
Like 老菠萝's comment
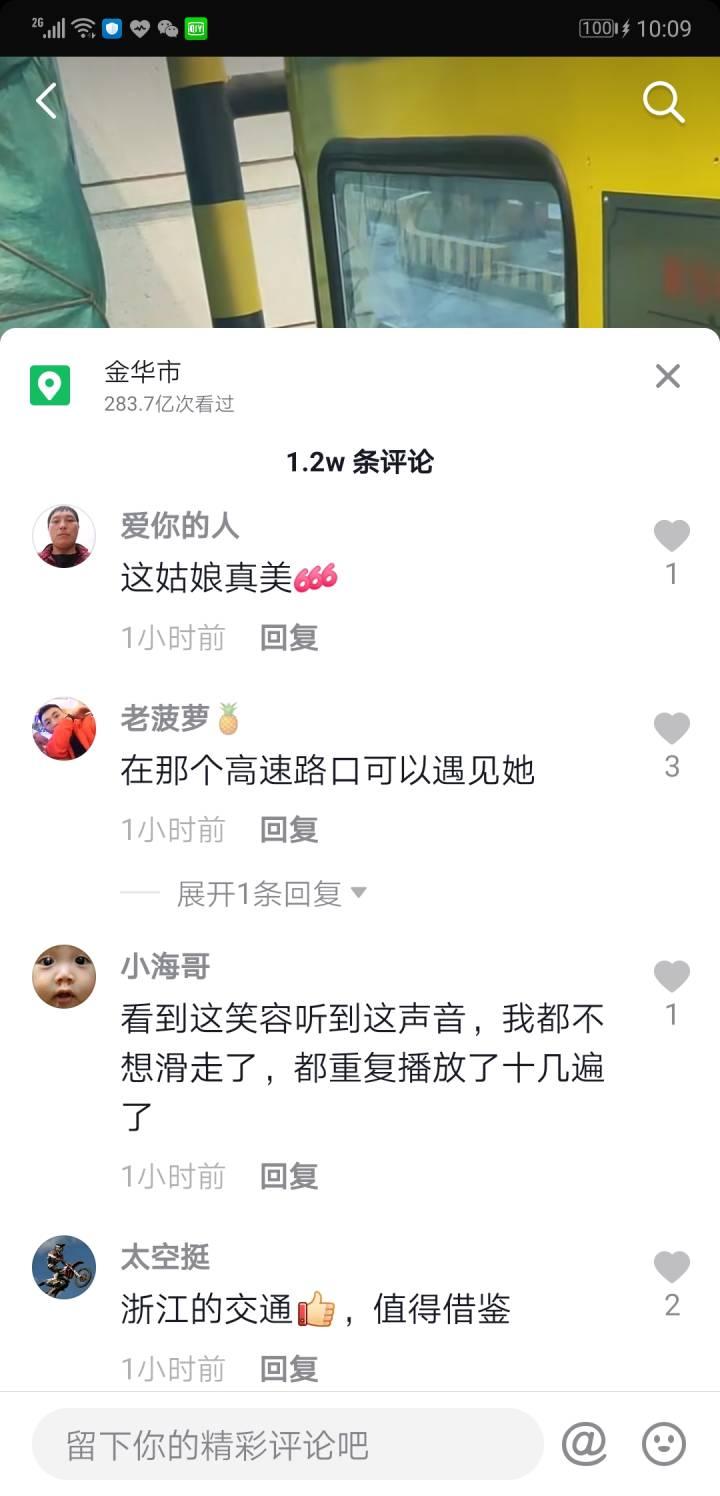coord(671,729)
